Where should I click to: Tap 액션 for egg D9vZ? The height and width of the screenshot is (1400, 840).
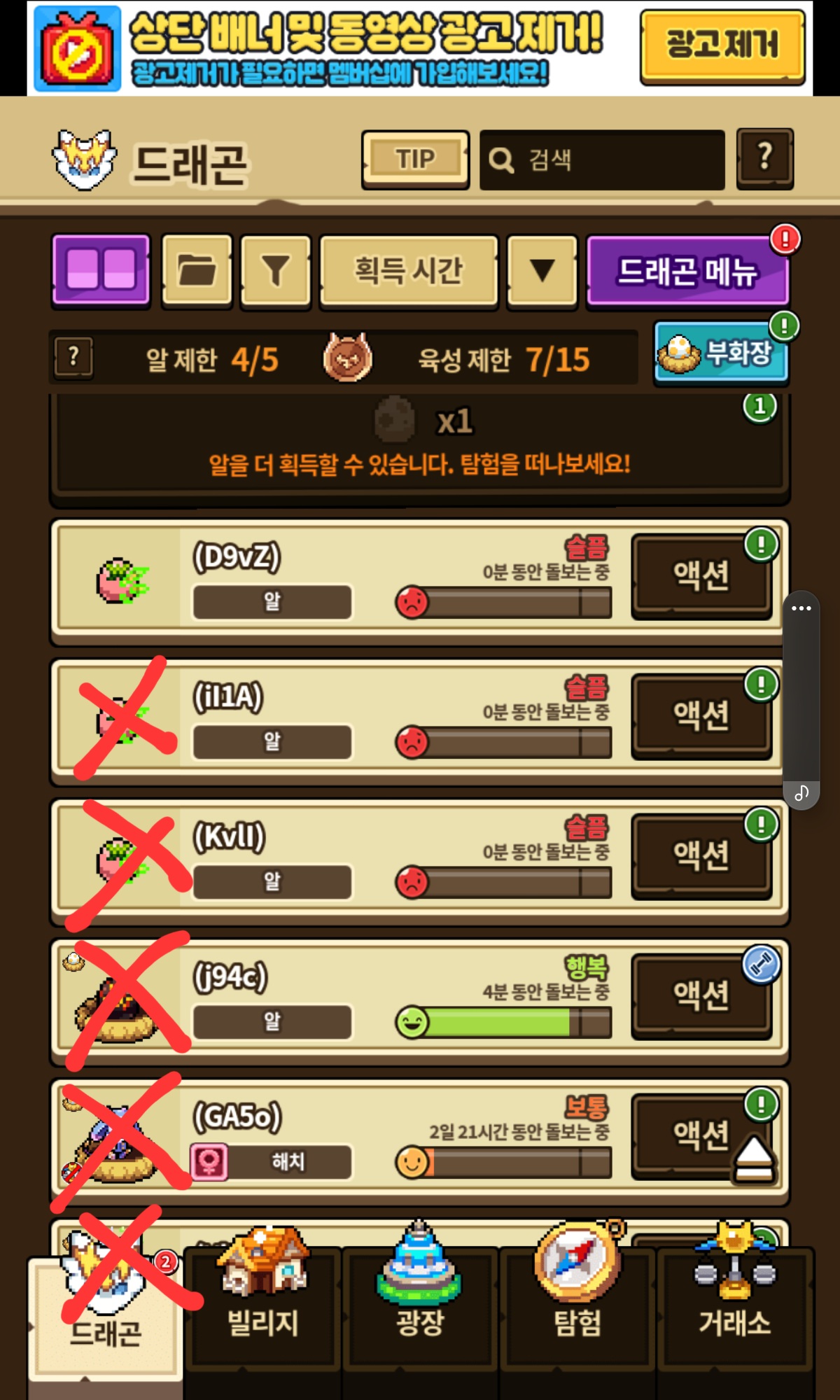pos(701,576)
